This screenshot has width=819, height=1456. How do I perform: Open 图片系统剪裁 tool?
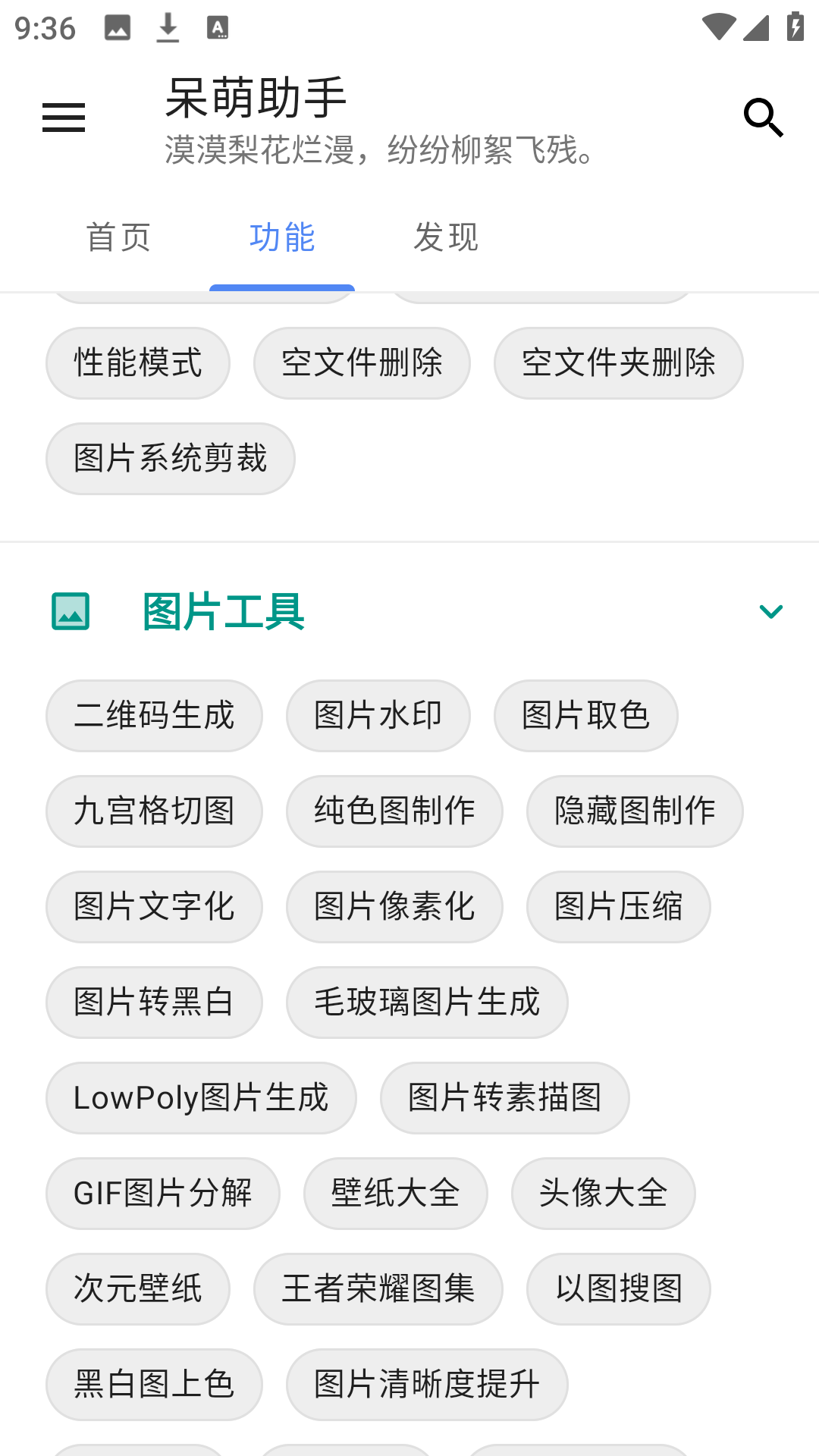[x=169, y=458]
